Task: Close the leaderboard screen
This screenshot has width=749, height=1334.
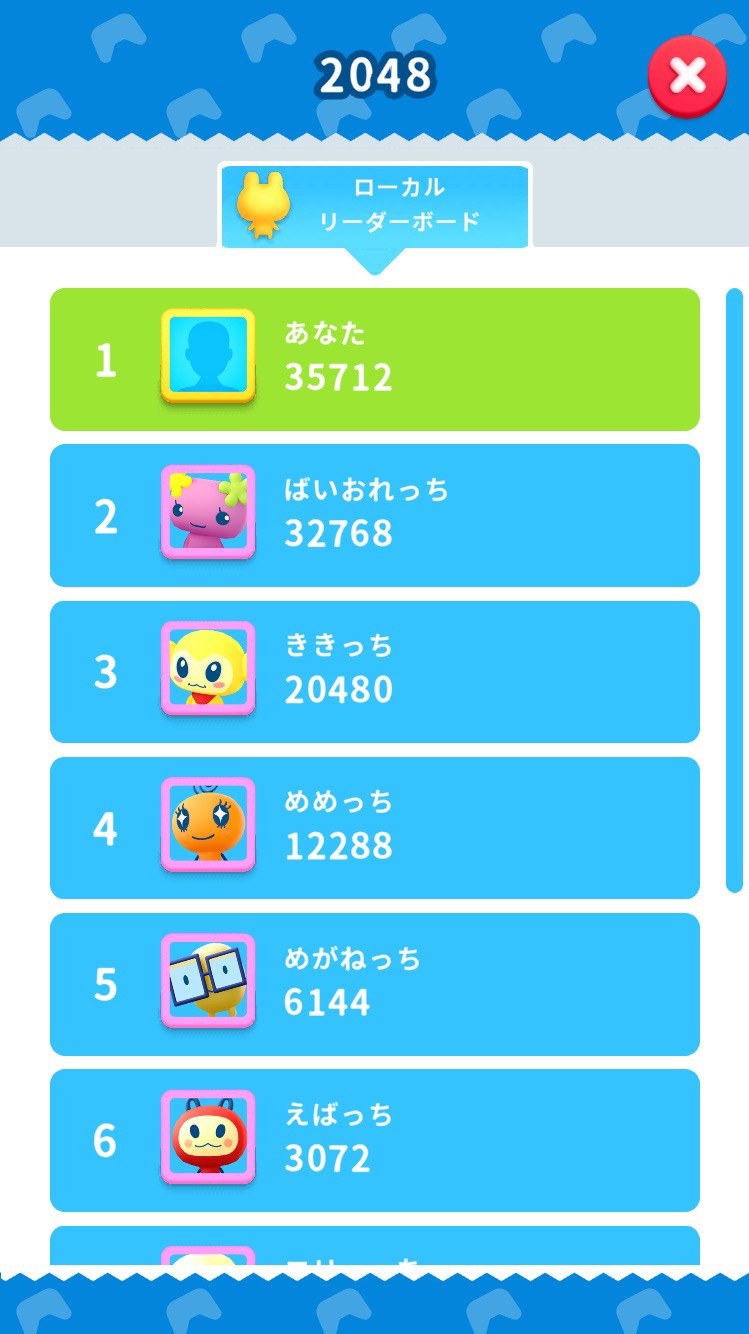Action: click(687, 76)
